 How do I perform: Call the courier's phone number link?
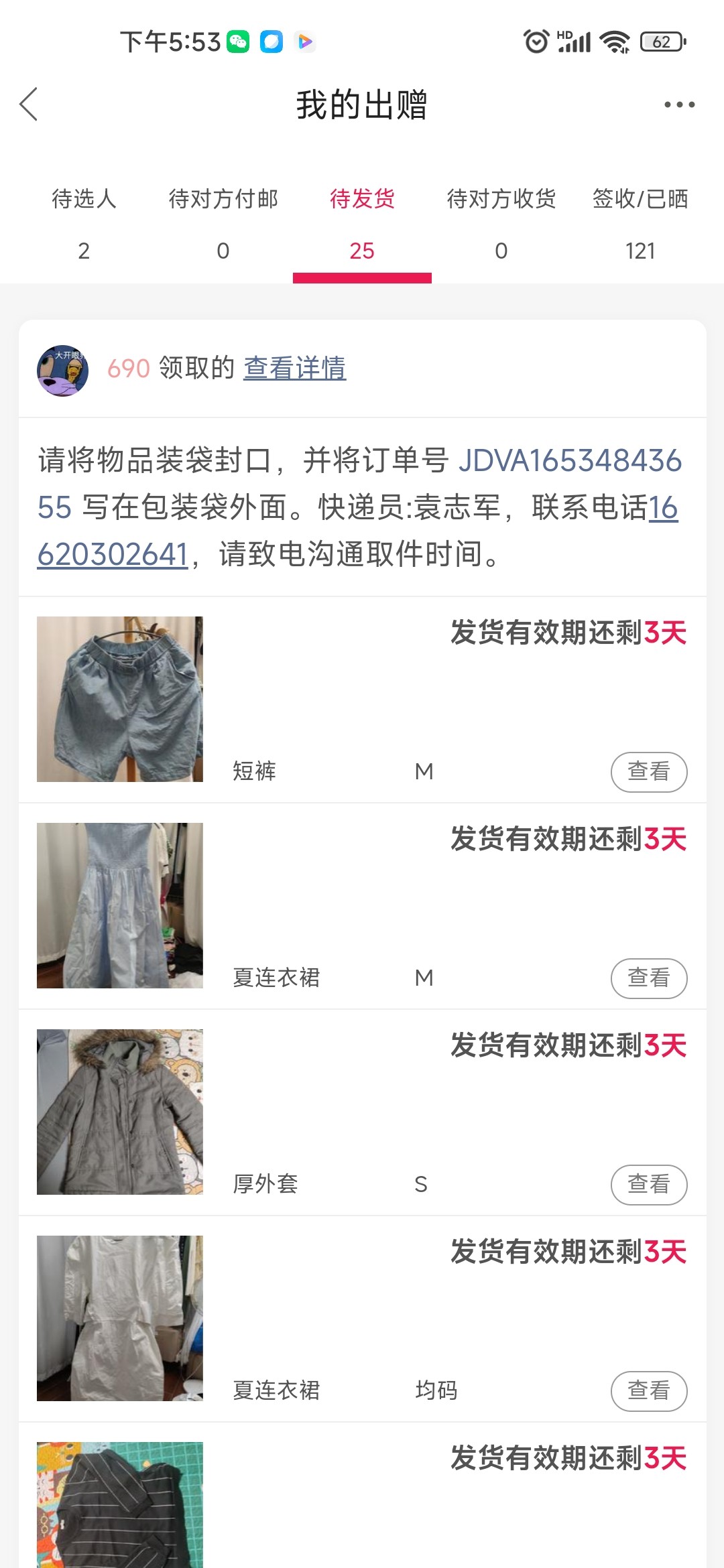tap(113, 553)
